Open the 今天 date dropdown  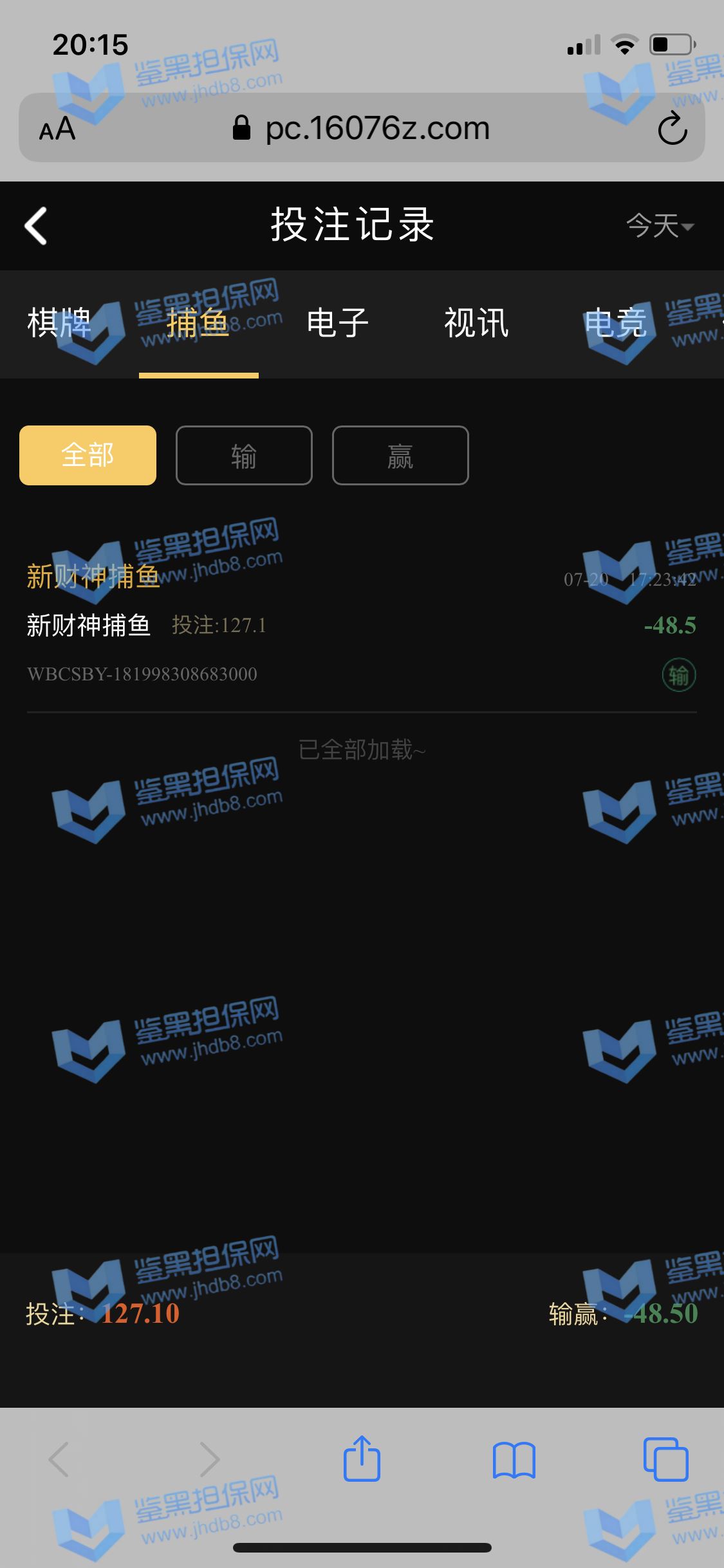[x=660, y=226]
